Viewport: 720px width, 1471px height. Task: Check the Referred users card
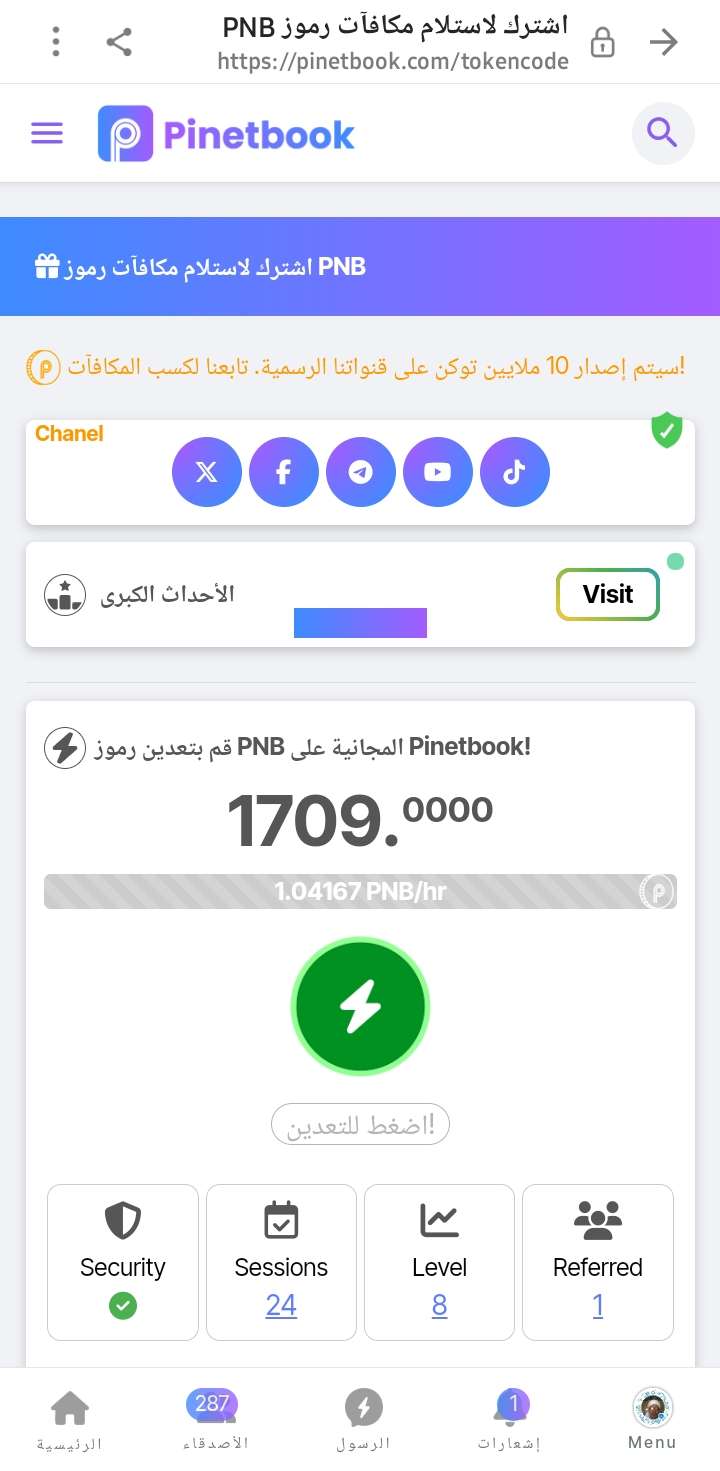597,1262
